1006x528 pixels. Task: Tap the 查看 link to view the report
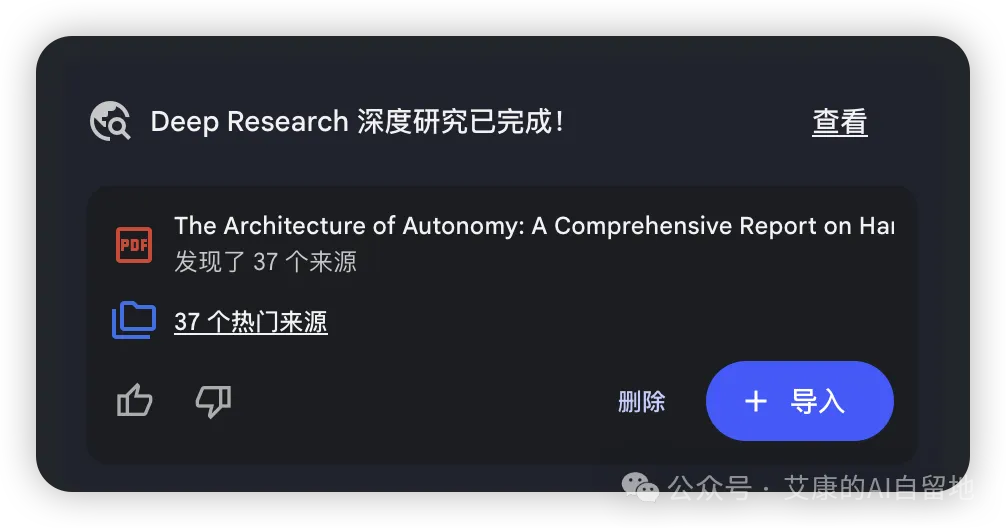coord(839,122)
